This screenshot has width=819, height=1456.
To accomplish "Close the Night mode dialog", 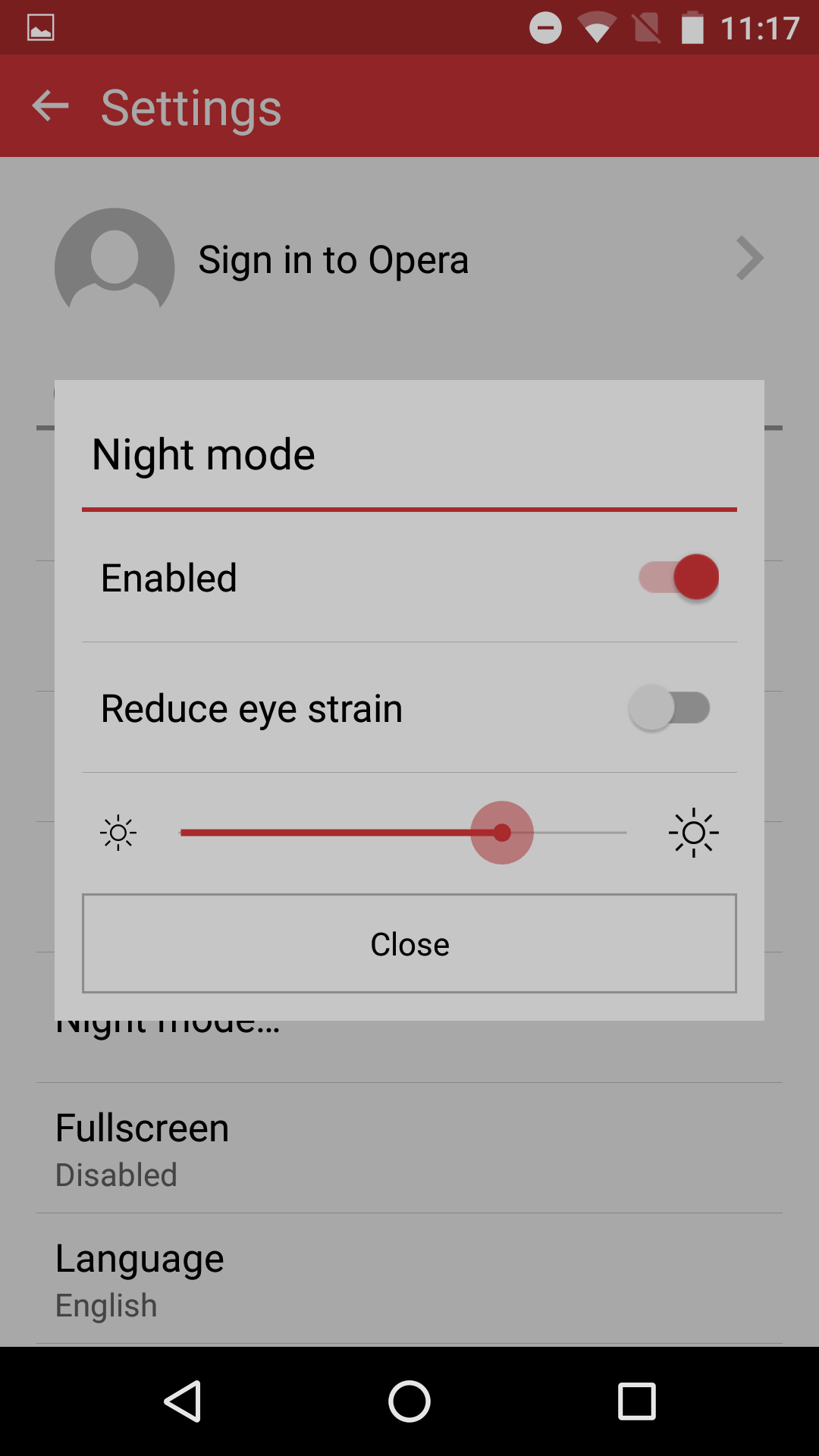I will 409,943.
